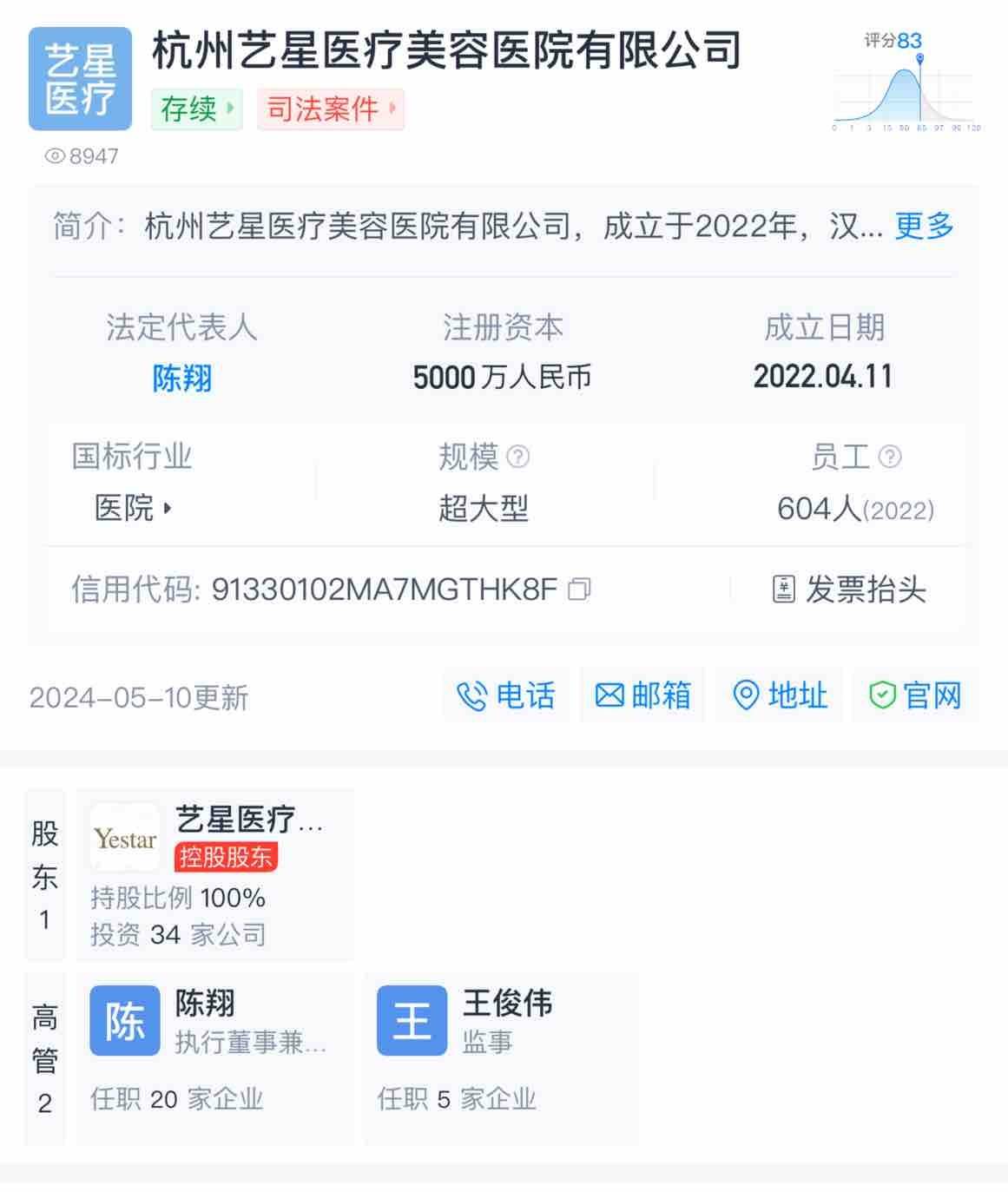
Task: Open legal representative 陈翔's blue name link
Action: click(x=181, y=379)
